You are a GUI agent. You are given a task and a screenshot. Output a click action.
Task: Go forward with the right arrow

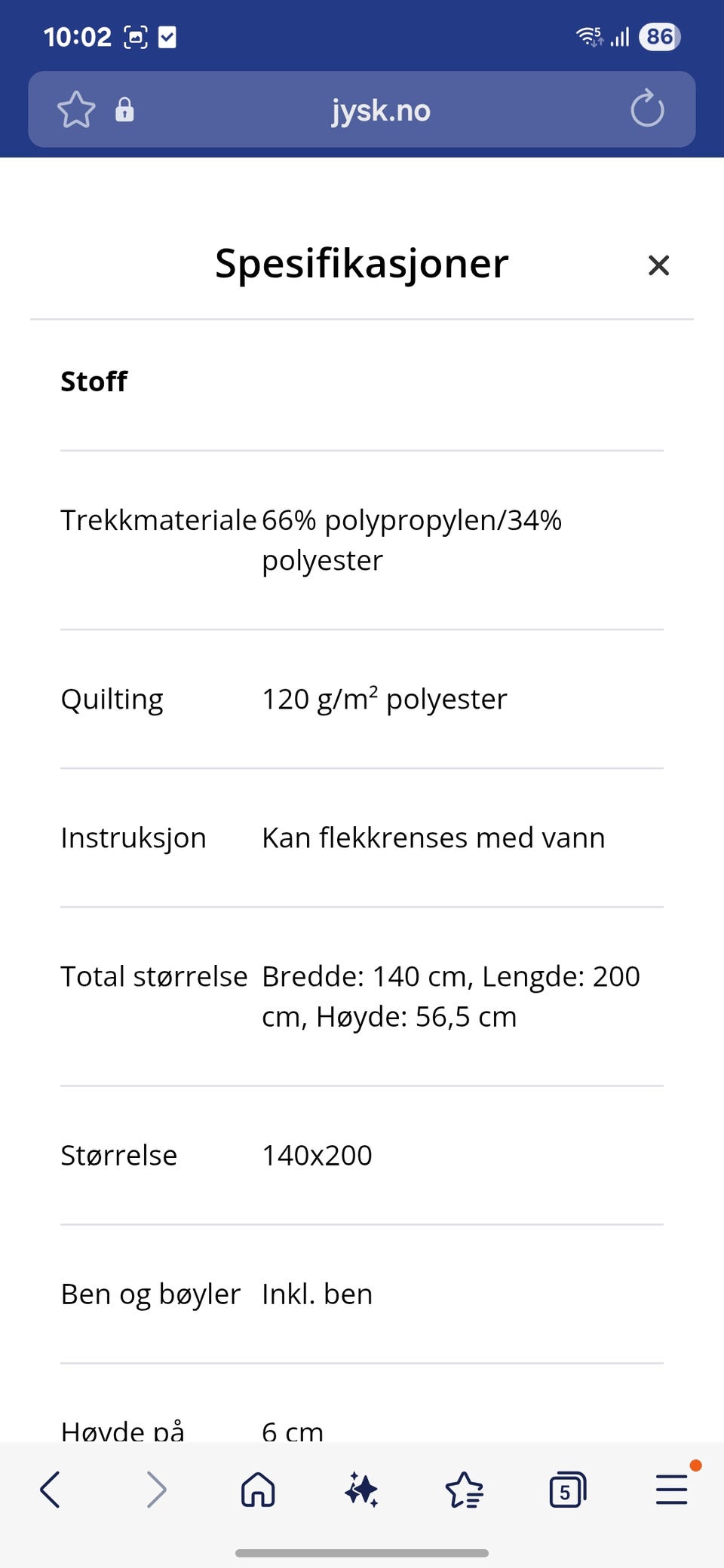tap(157, 1489)
